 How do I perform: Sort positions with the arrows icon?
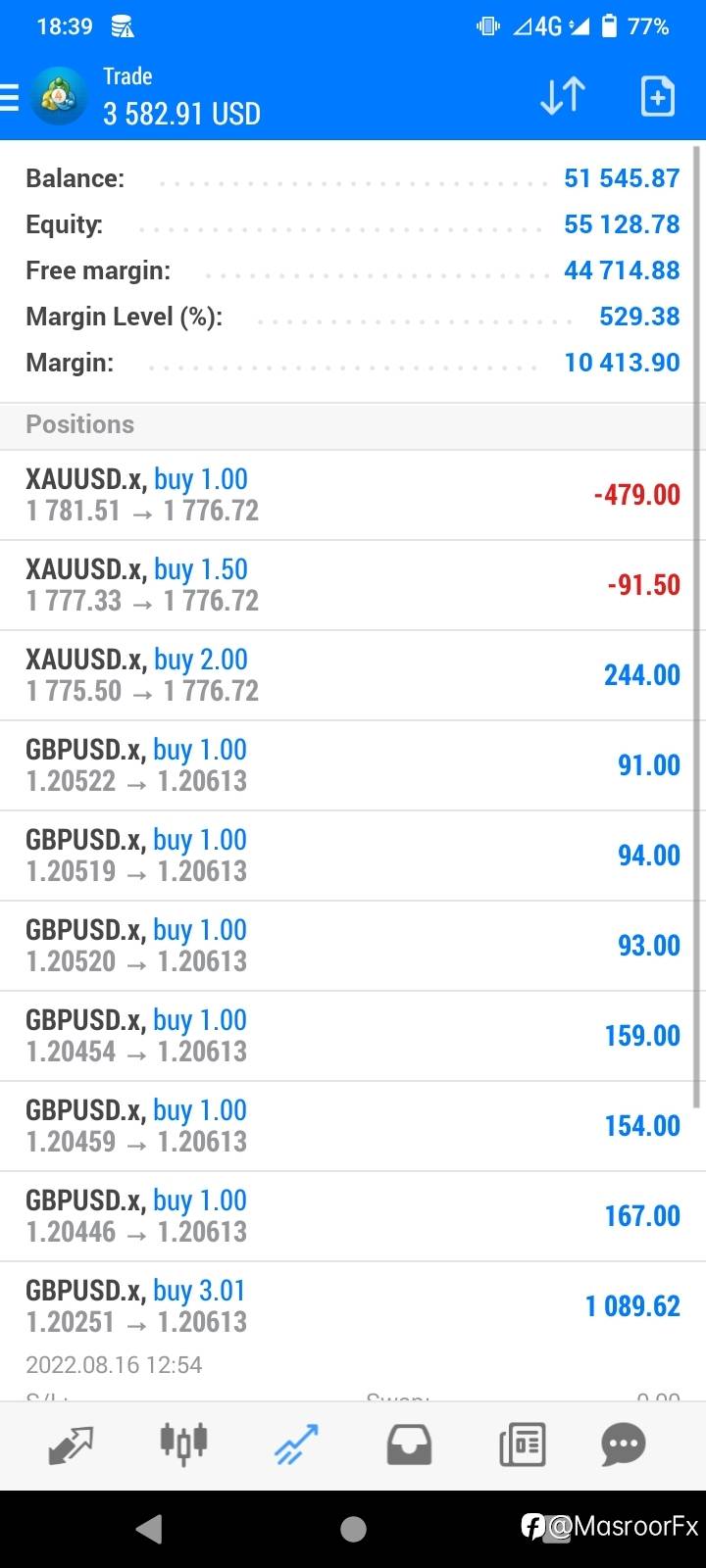click(x=563, y=97)
